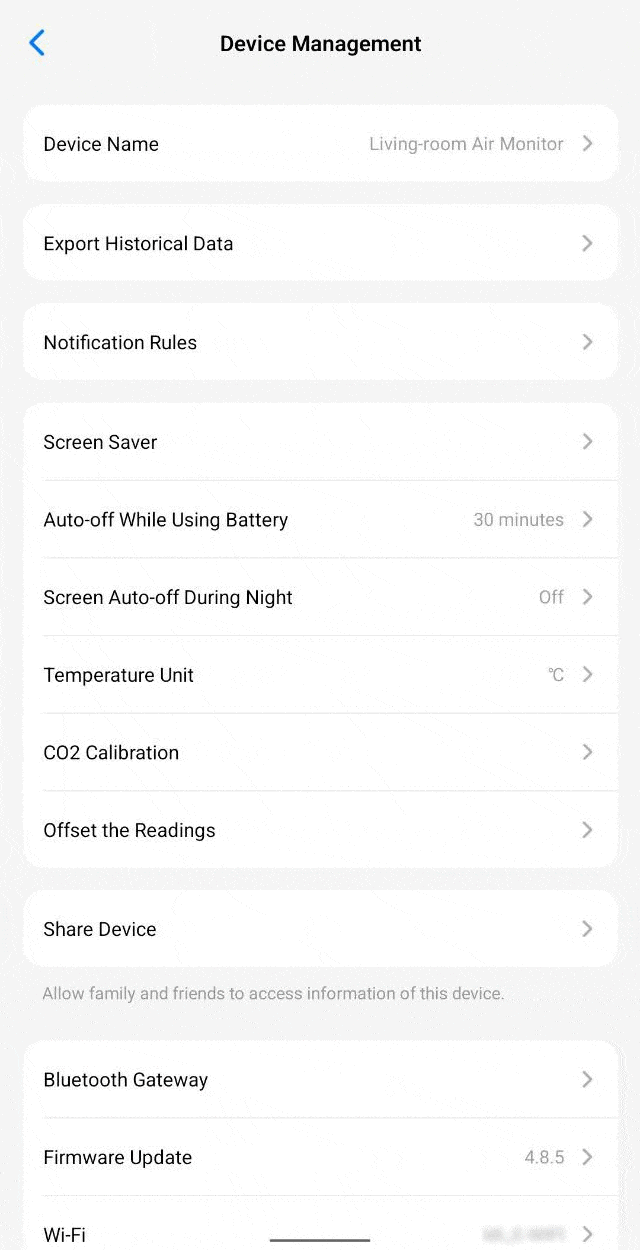Open Offset the Readings
Screen dimensions: 640x1250
point(320,830)
